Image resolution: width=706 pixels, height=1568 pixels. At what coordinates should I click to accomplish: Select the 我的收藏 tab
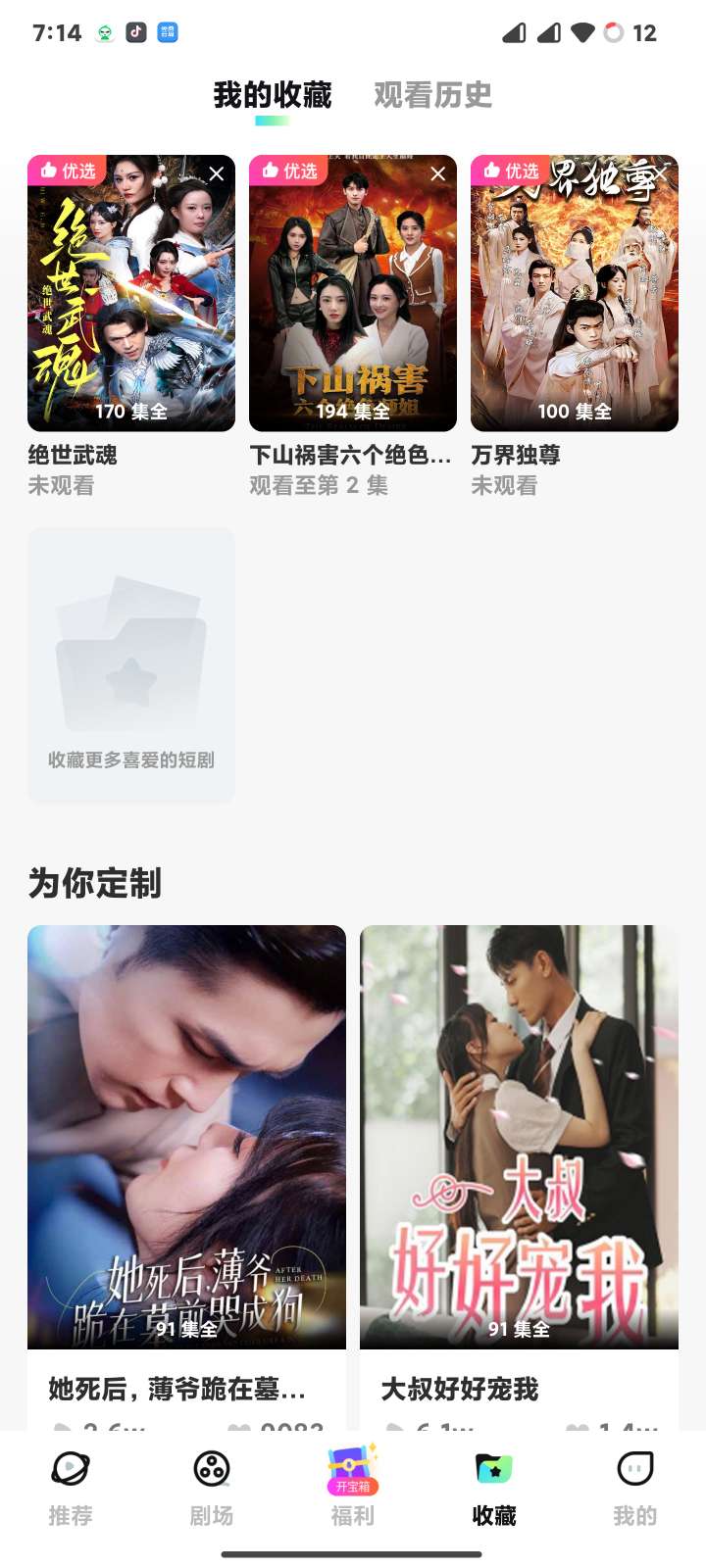click(273, 95)
